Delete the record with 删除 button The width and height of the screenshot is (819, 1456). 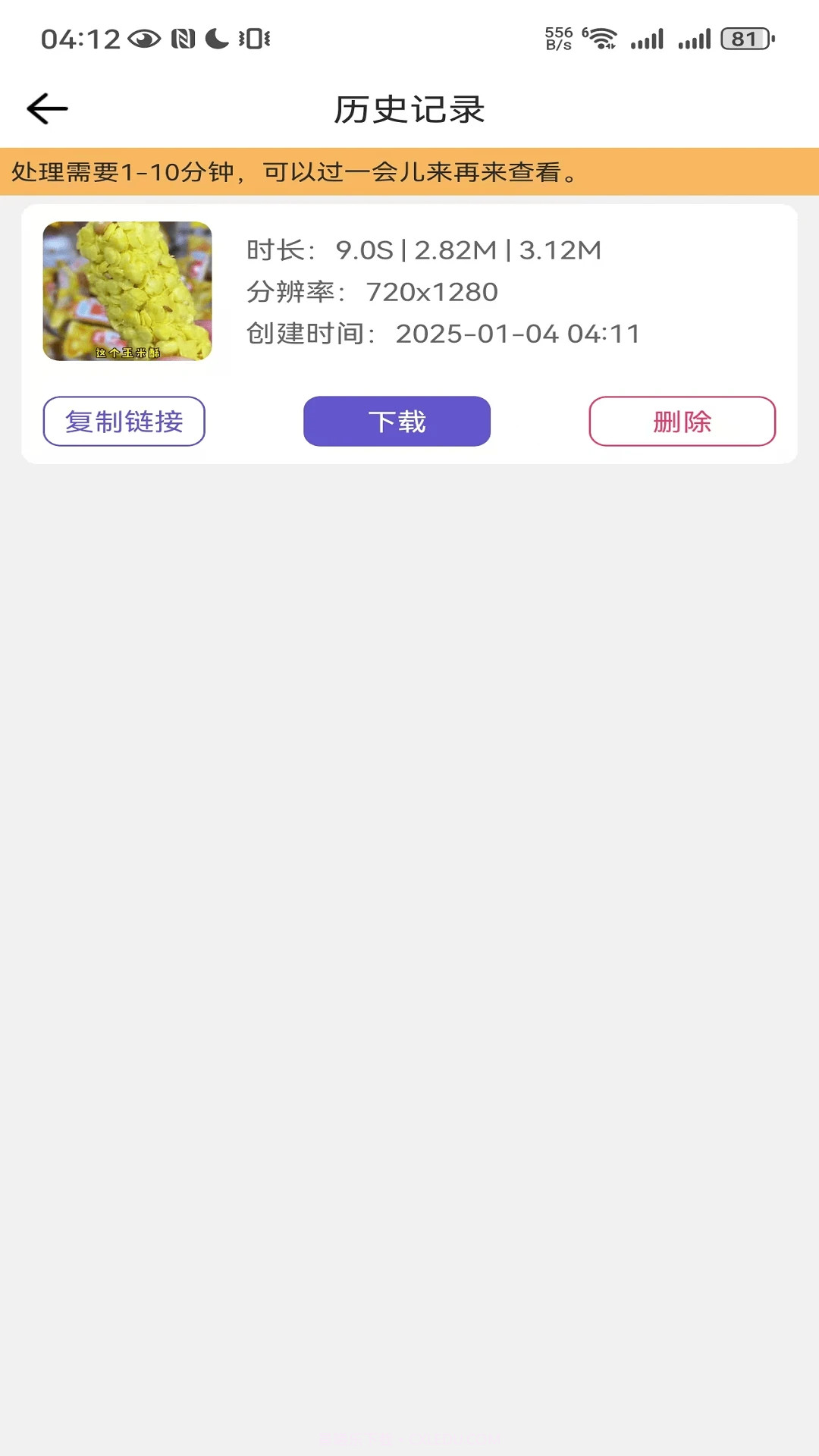click(682, 422)
